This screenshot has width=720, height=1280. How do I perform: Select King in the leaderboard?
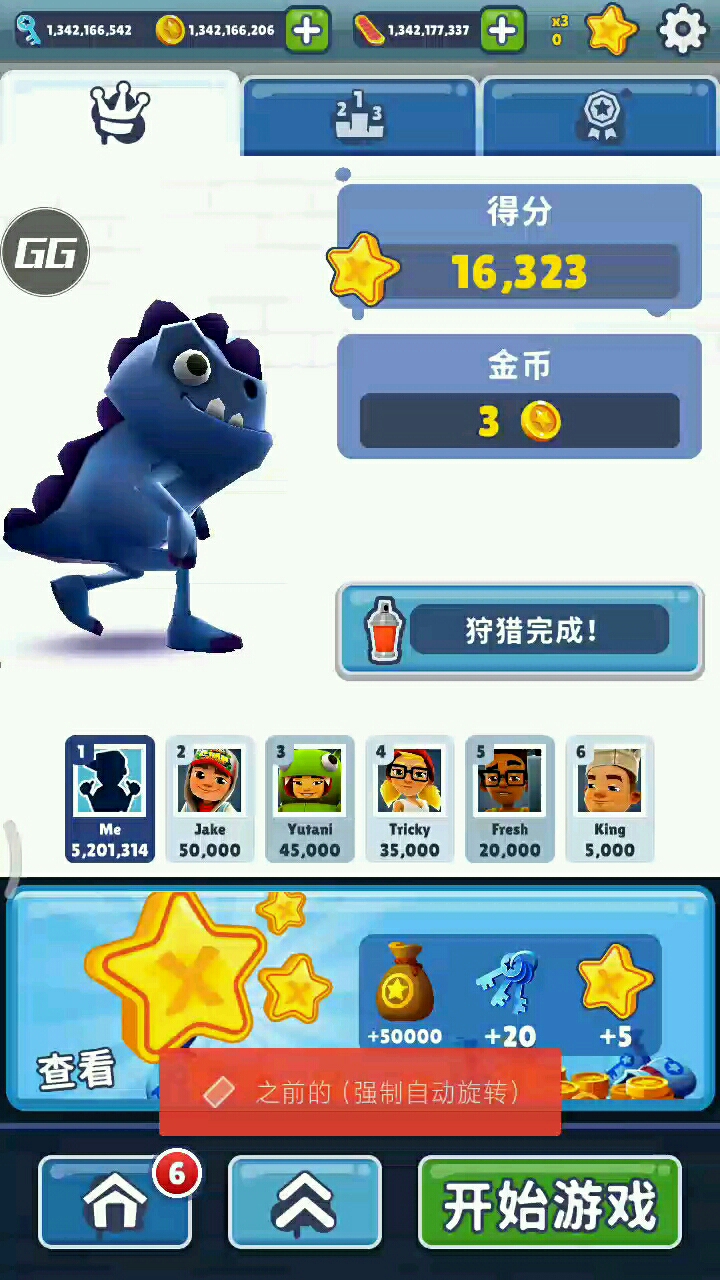610,799
